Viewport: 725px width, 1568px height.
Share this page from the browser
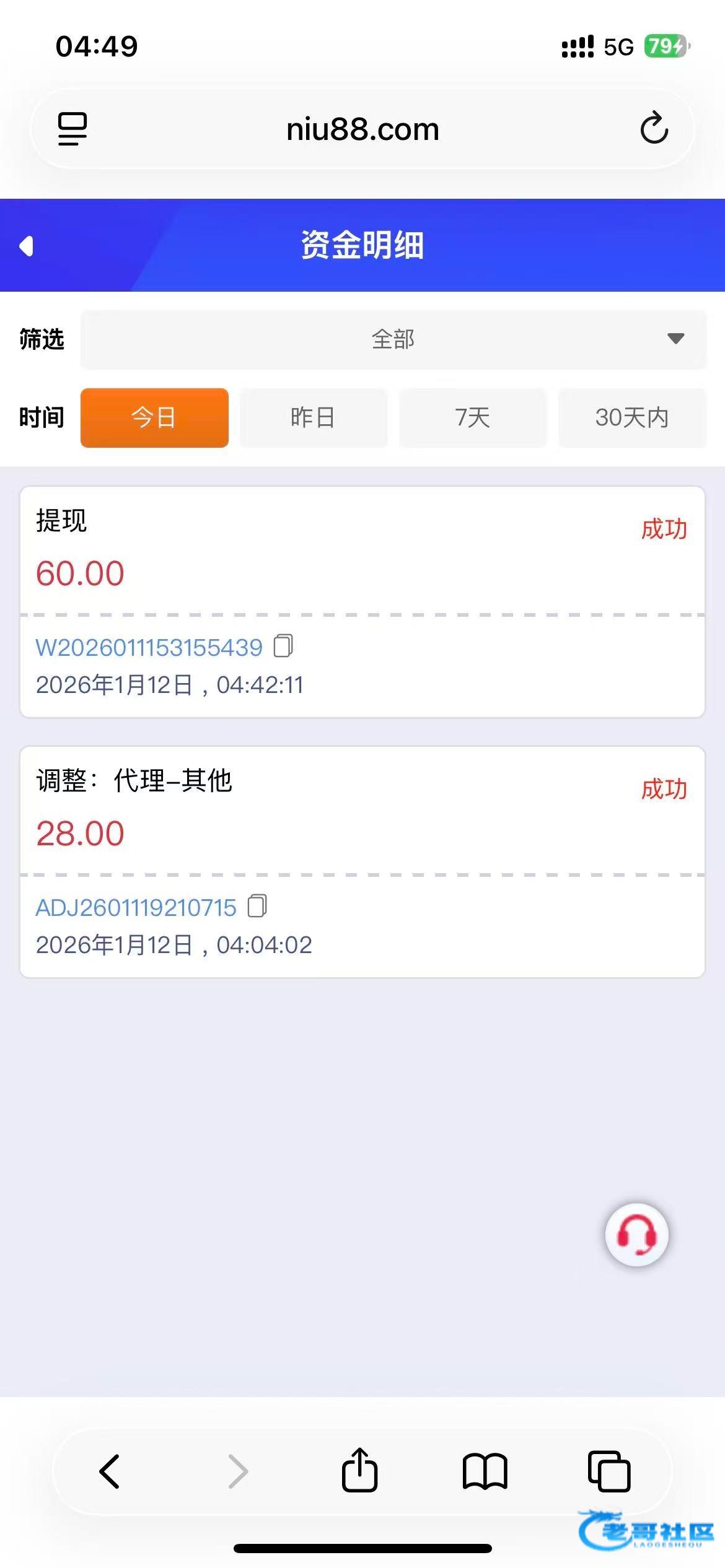359,1471
